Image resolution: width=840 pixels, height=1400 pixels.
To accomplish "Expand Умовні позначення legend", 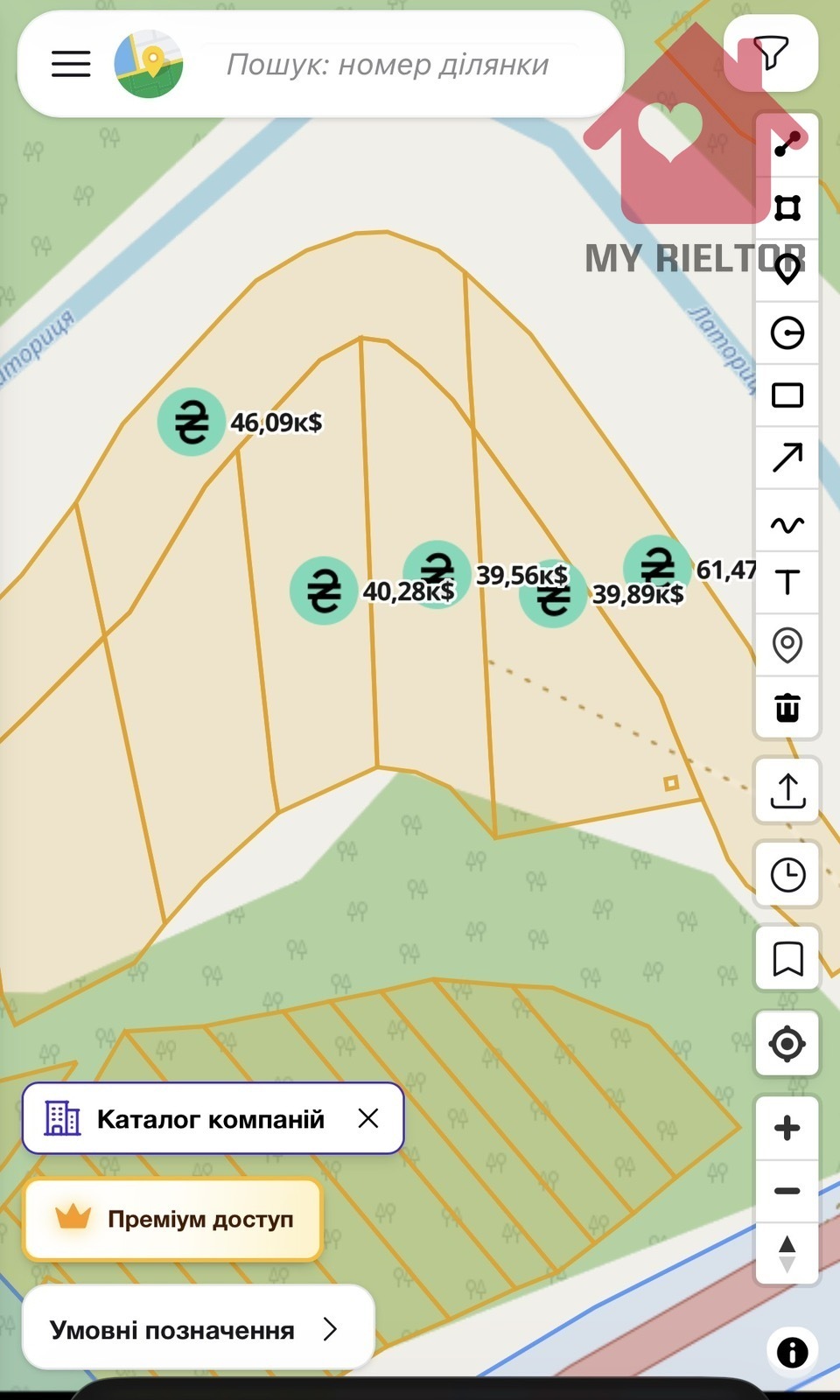I will coord(198,1328).
